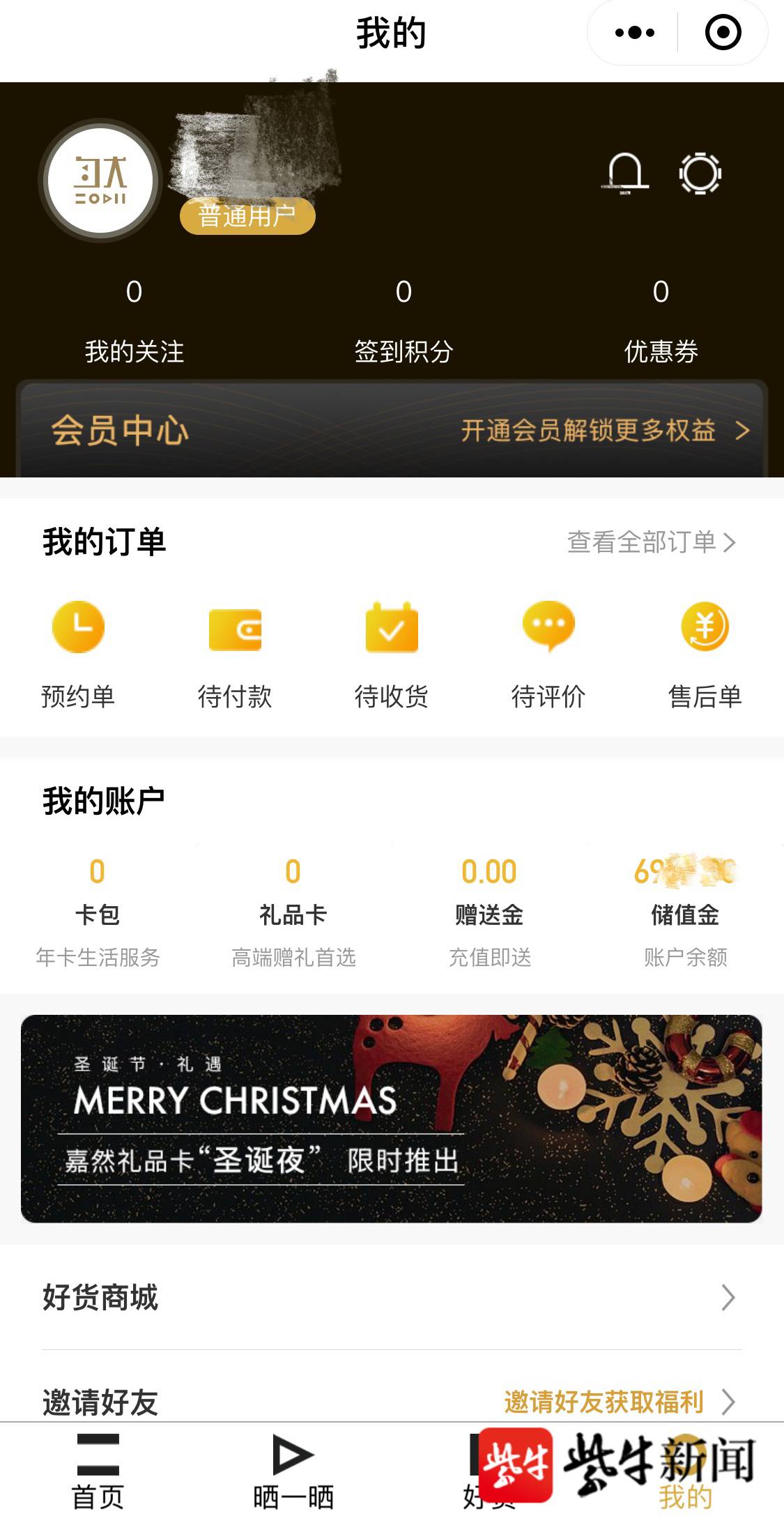The height and width of the screenshot is (1532, 784).
Task: Open the Merry Christmas gift card banner
Action: [391, 1118]
